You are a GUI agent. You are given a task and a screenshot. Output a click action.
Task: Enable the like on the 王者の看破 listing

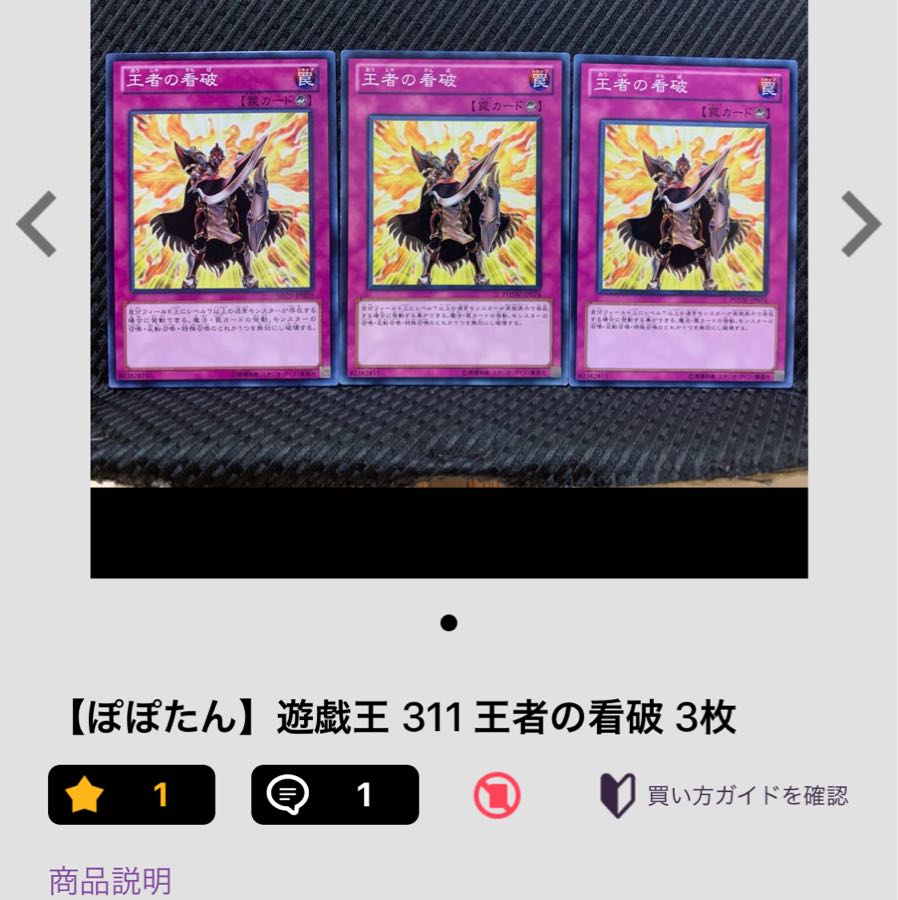coord(130,795)
